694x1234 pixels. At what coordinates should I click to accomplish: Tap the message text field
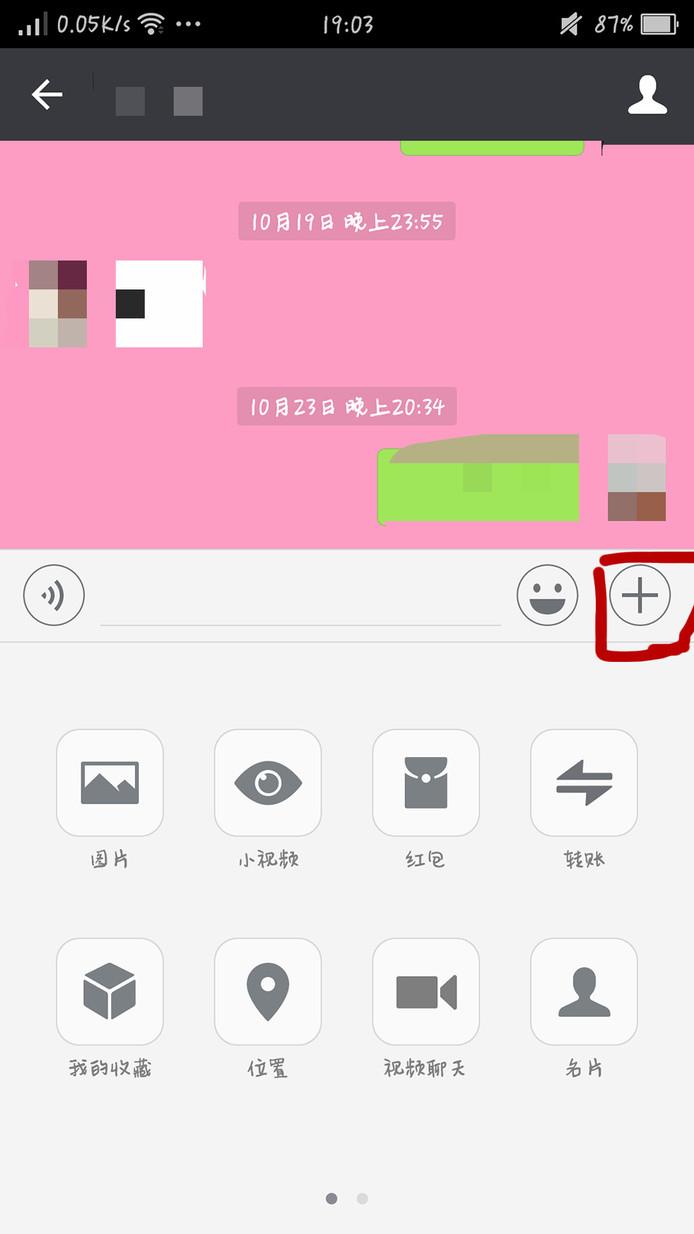(300, 598)
